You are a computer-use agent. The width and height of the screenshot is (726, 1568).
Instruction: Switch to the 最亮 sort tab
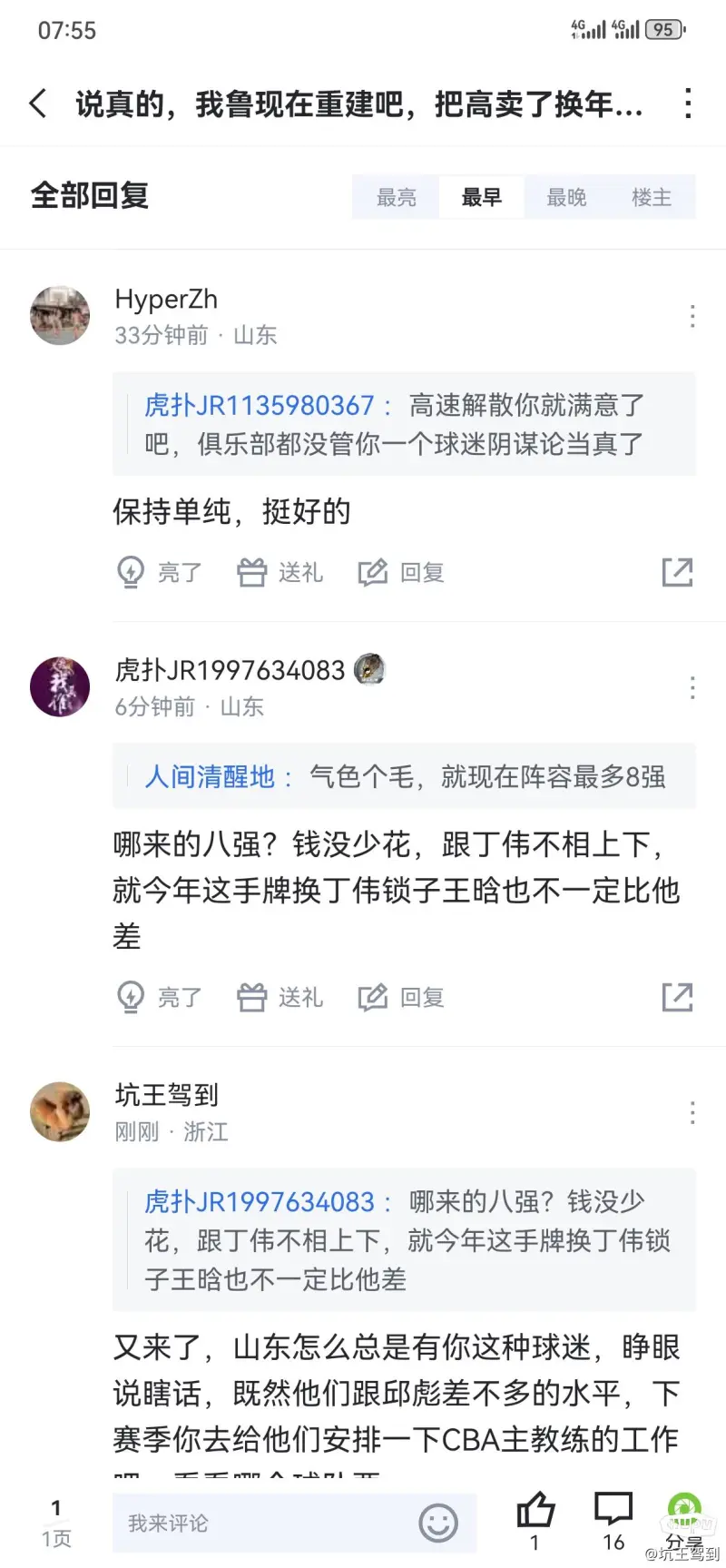(x=396, y=197)
